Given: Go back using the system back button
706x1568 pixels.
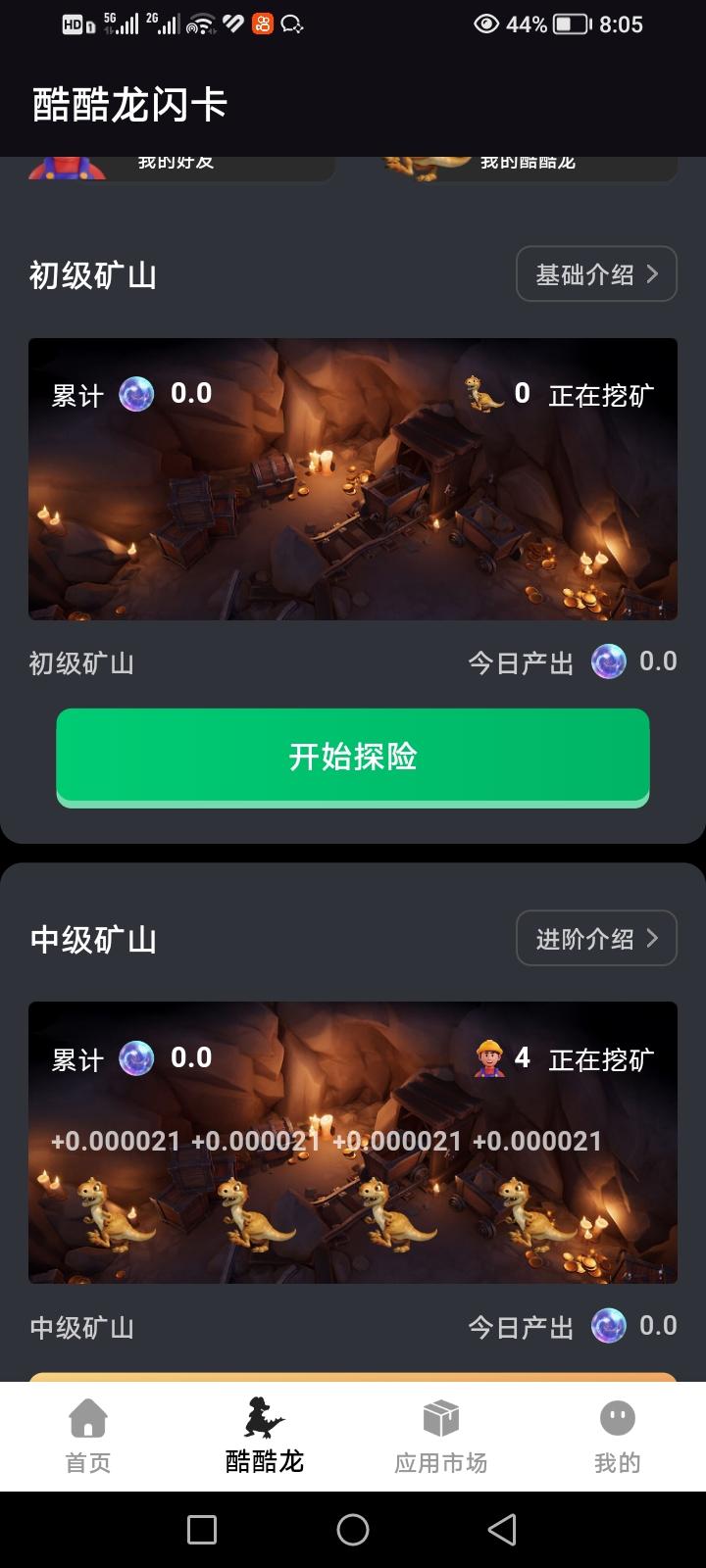Looking at the screenshot, I should [502, 1530].
